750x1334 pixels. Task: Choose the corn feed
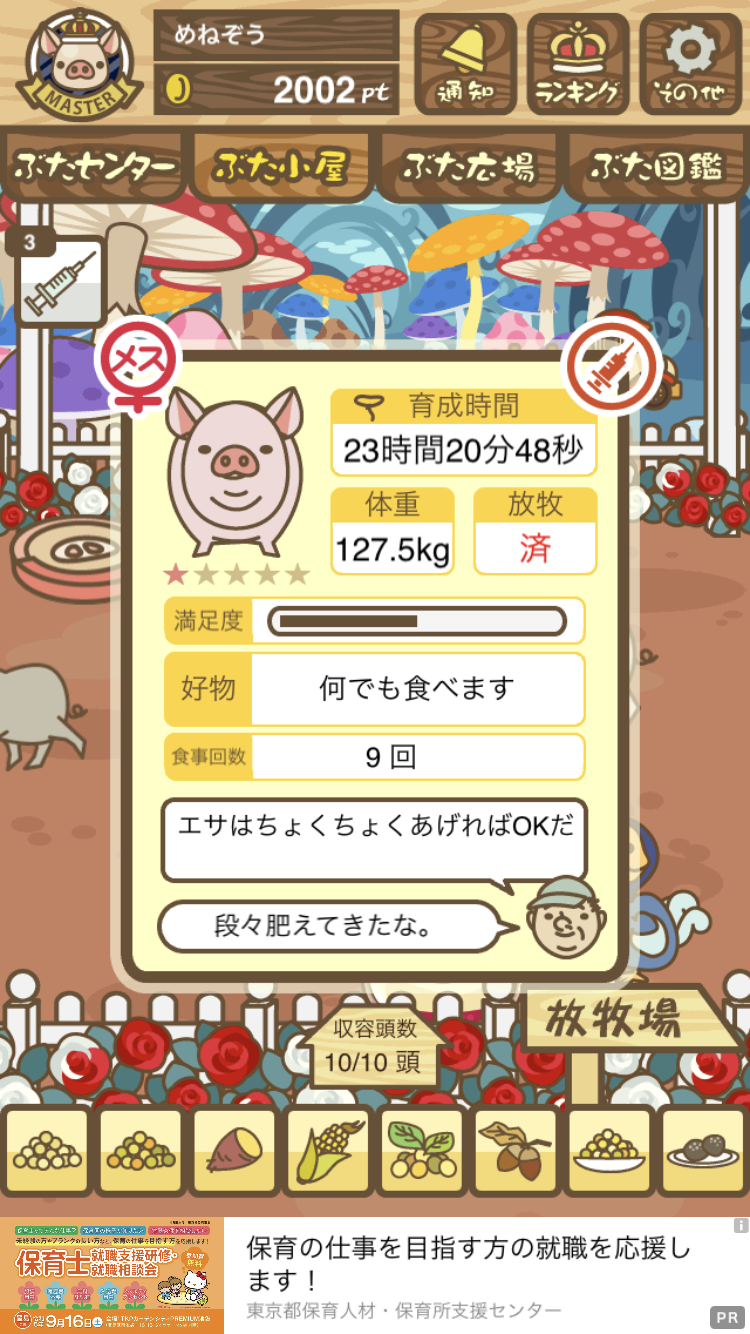click(x=328, y=1152)
